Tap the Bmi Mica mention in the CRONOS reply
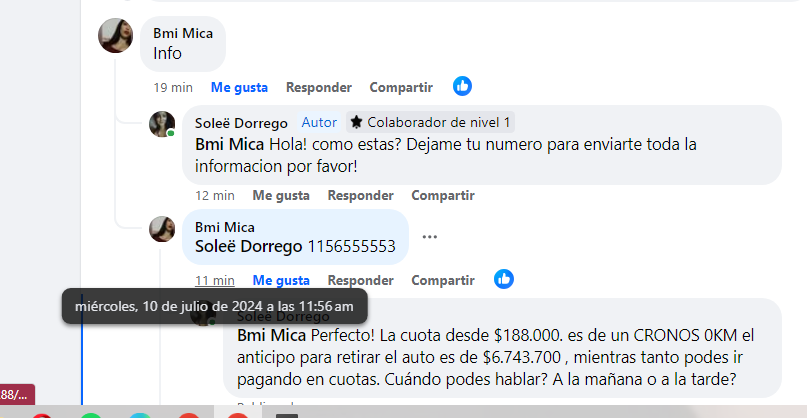The image size is (807, 418). pos(271,333)
